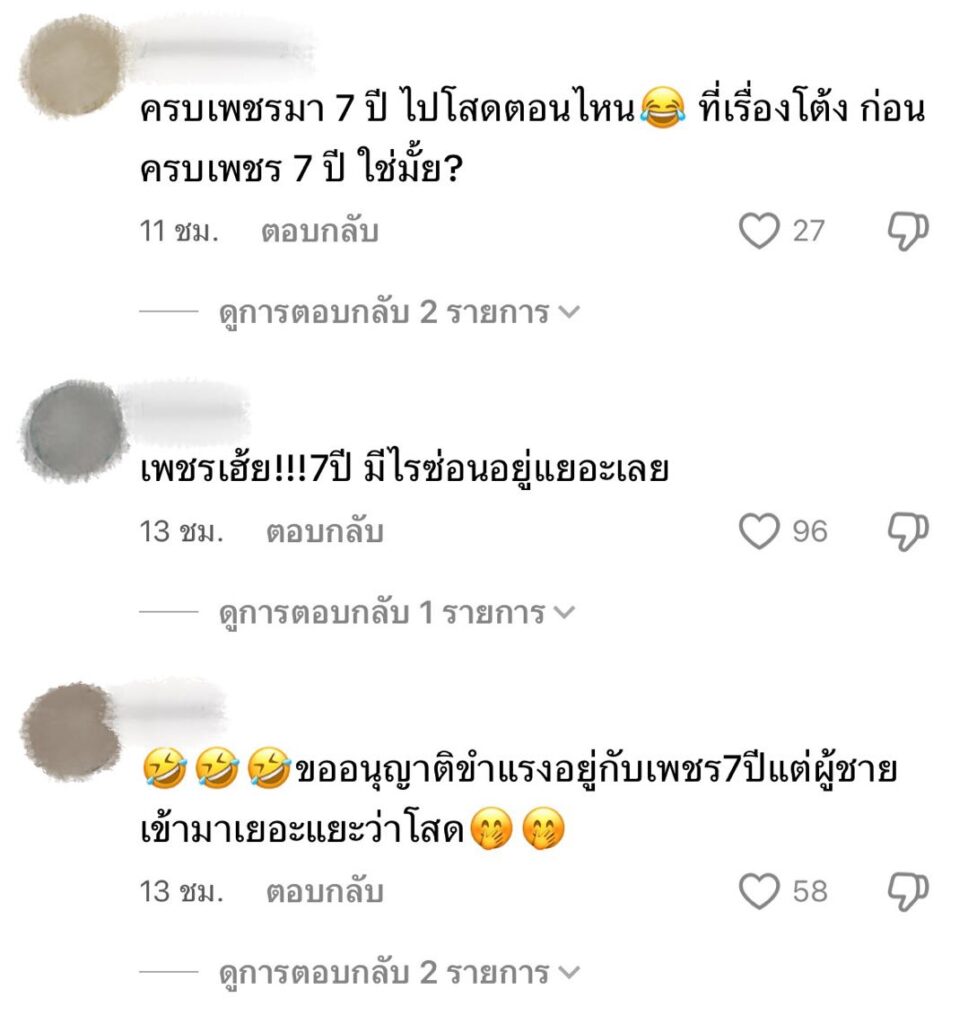968x1024 pixels.
Task: Dislike the comment with 58 likes
Action: coord(908,891)
